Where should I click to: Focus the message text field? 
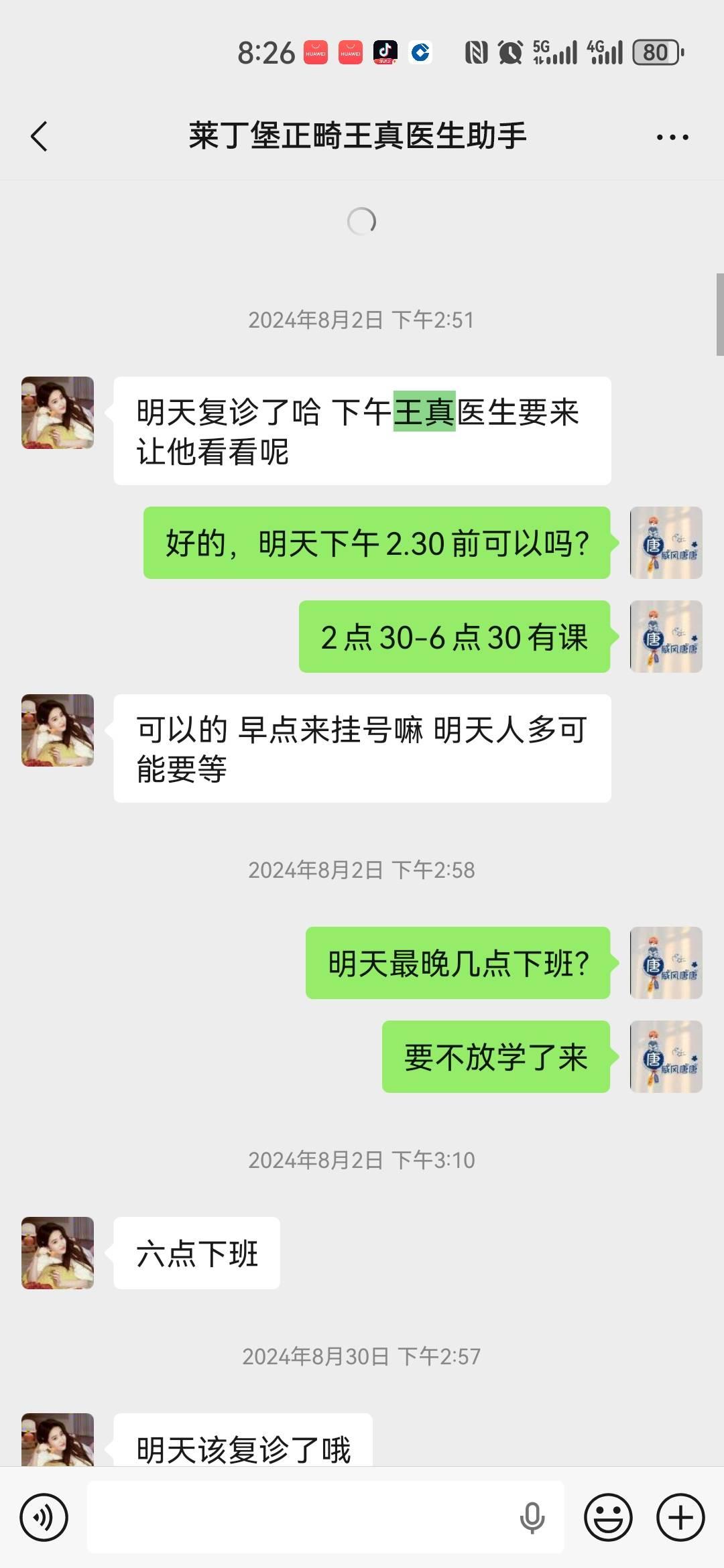(302, 1517)
